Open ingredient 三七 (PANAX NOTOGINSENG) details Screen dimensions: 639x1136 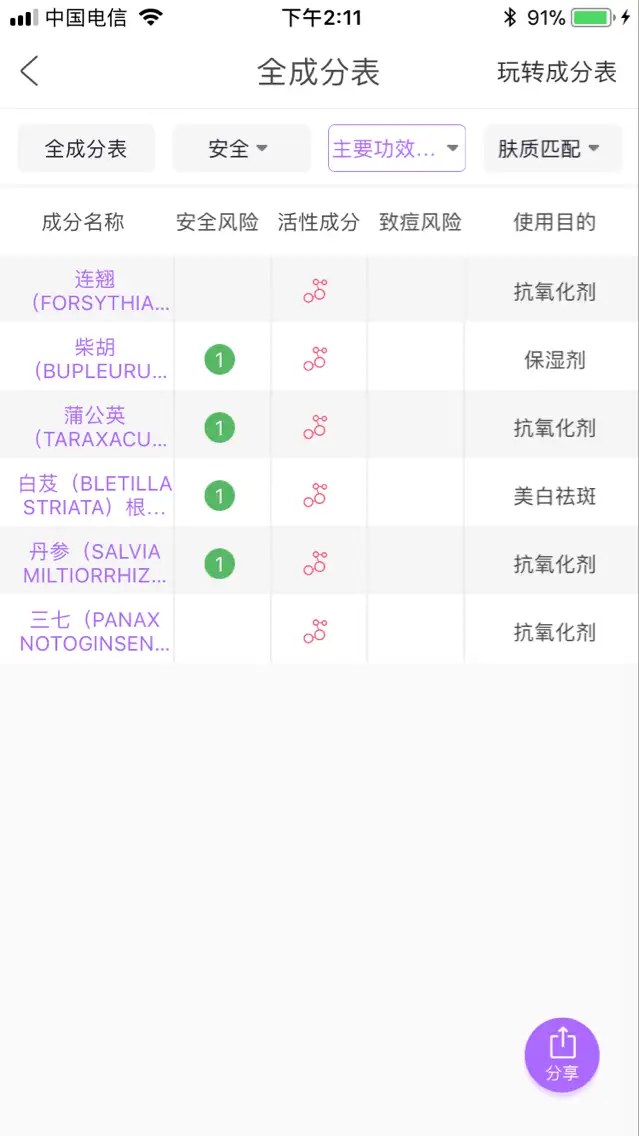point(96,632)
